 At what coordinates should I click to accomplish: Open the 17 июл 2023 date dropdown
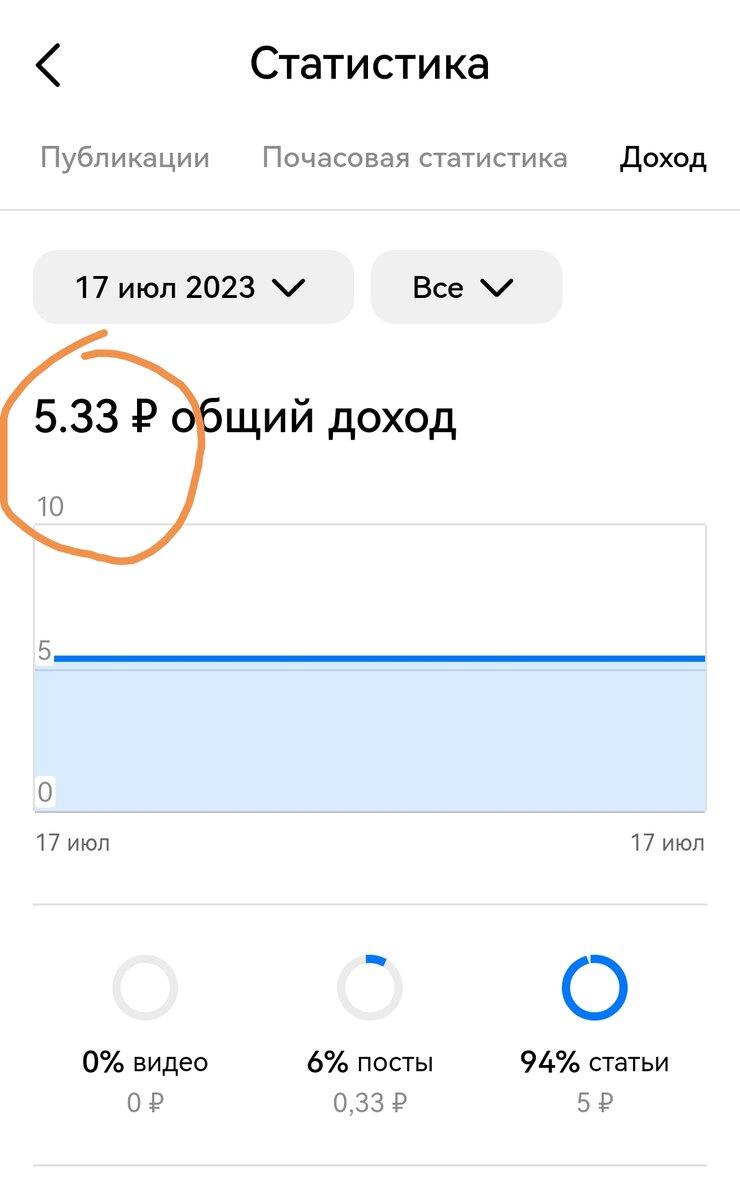193,288
